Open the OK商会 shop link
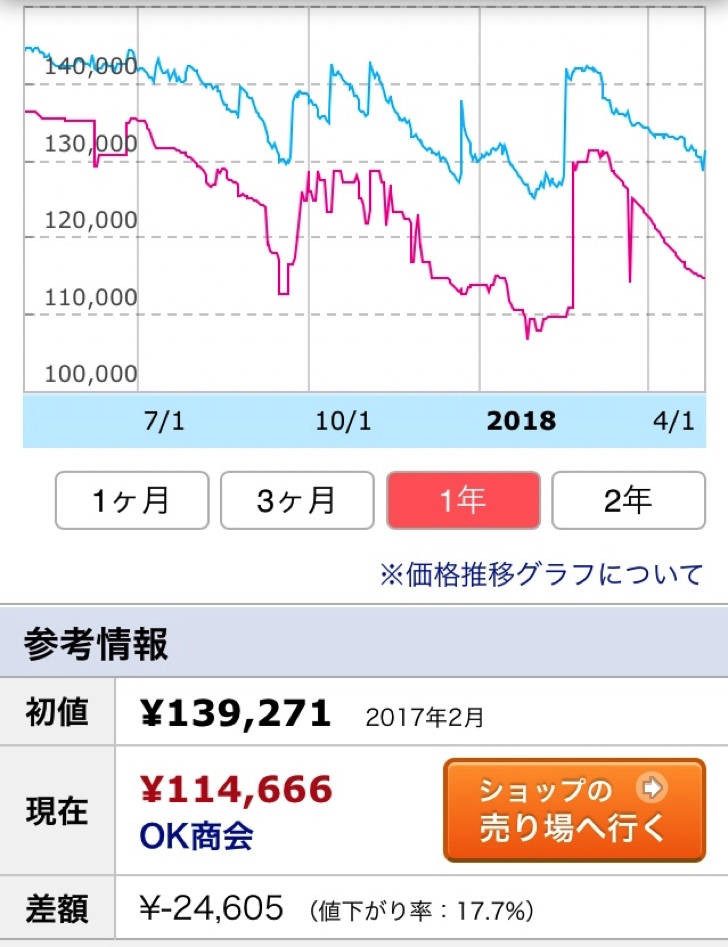The width and height of the screenshot is (728, 947). [196, 836]
